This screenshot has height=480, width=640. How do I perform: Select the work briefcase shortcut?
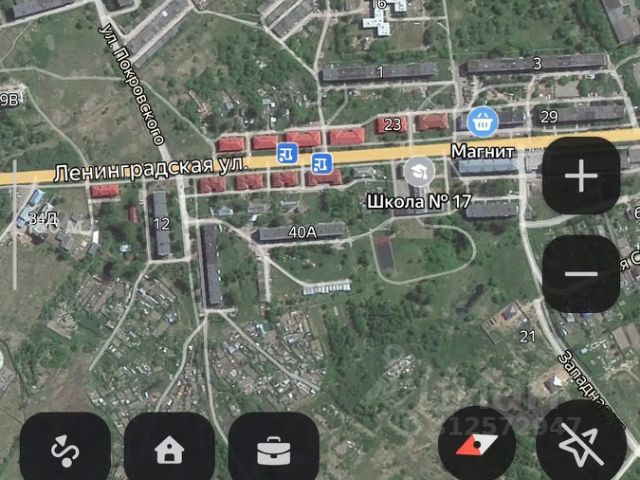(273, 451)
